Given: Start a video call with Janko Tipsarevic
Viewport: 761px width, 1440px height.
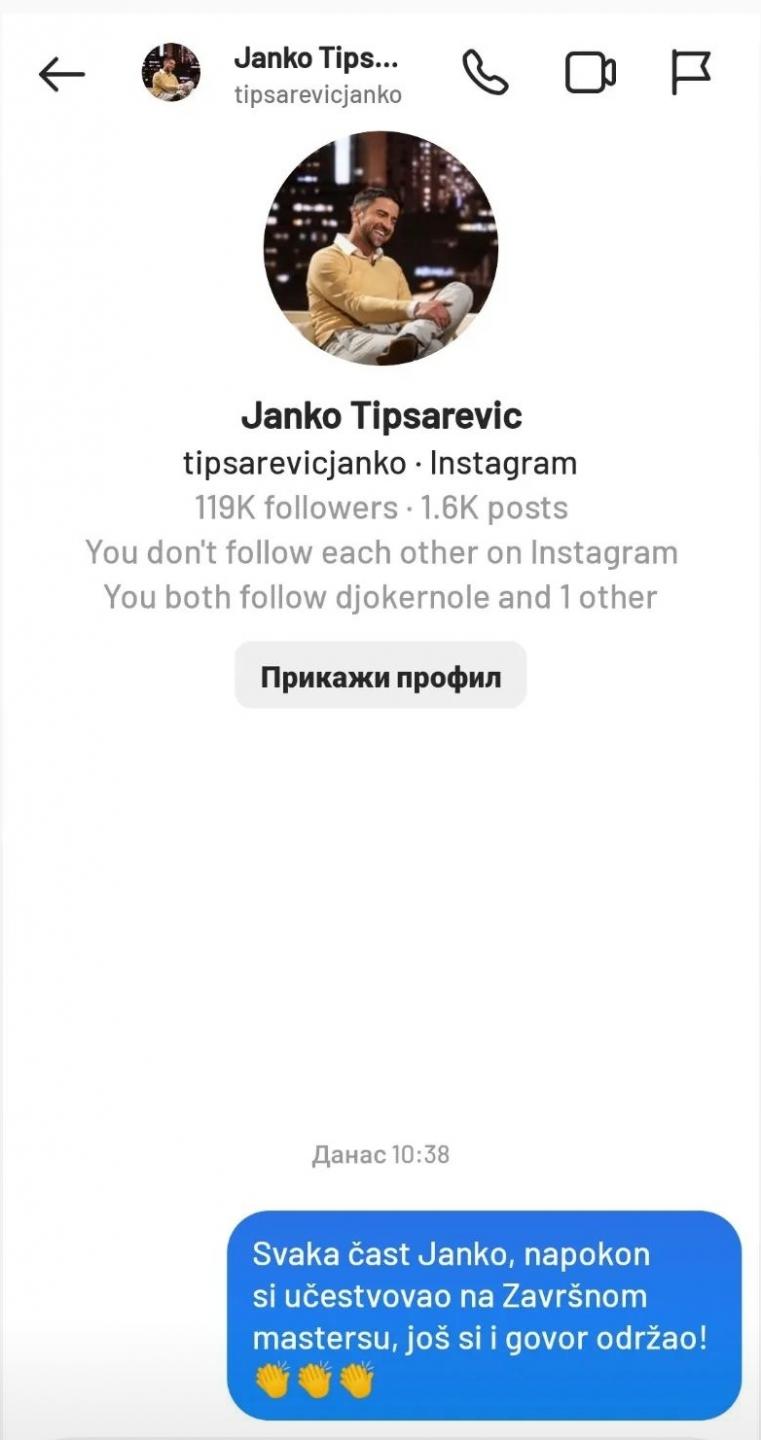Looking at the screenshot, I should coord(590,73).
